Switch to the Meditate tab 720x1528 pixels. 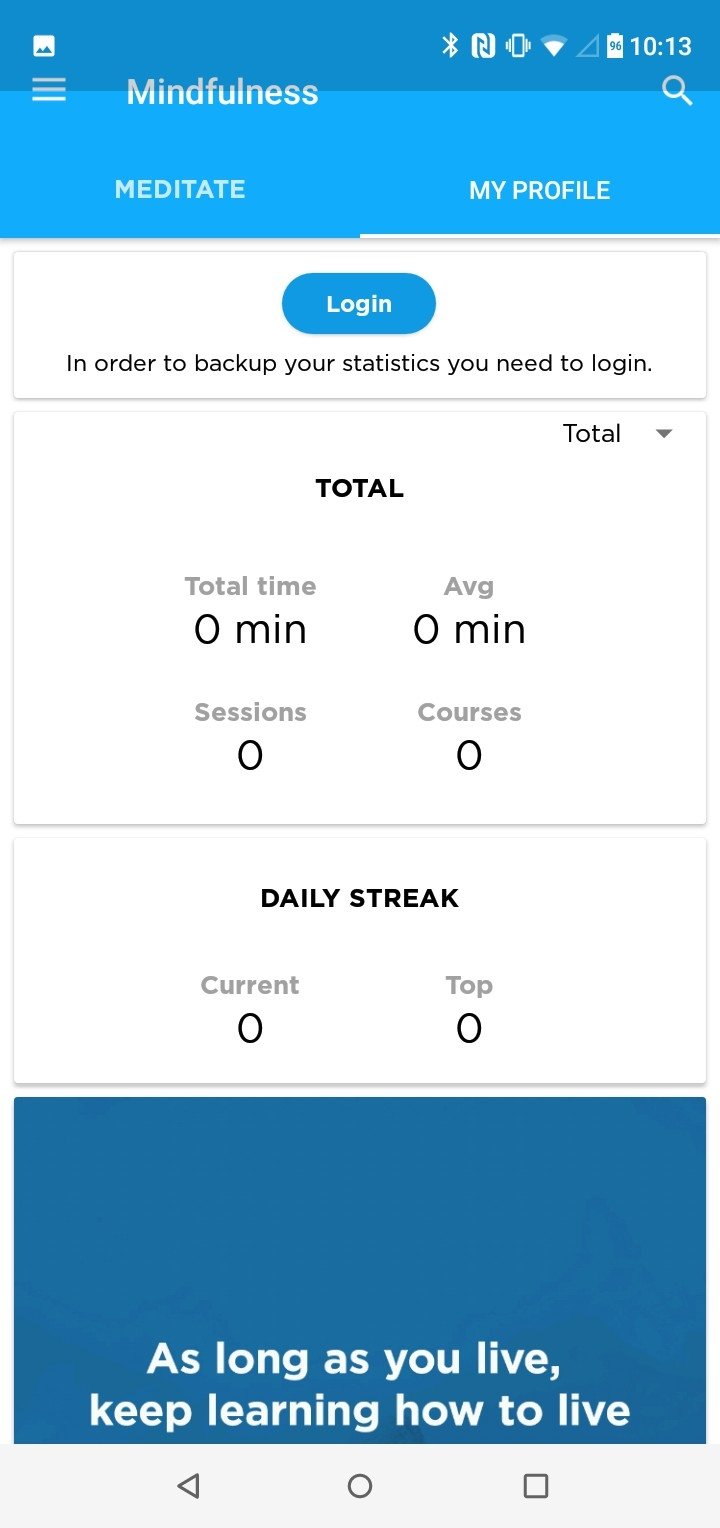180,189
